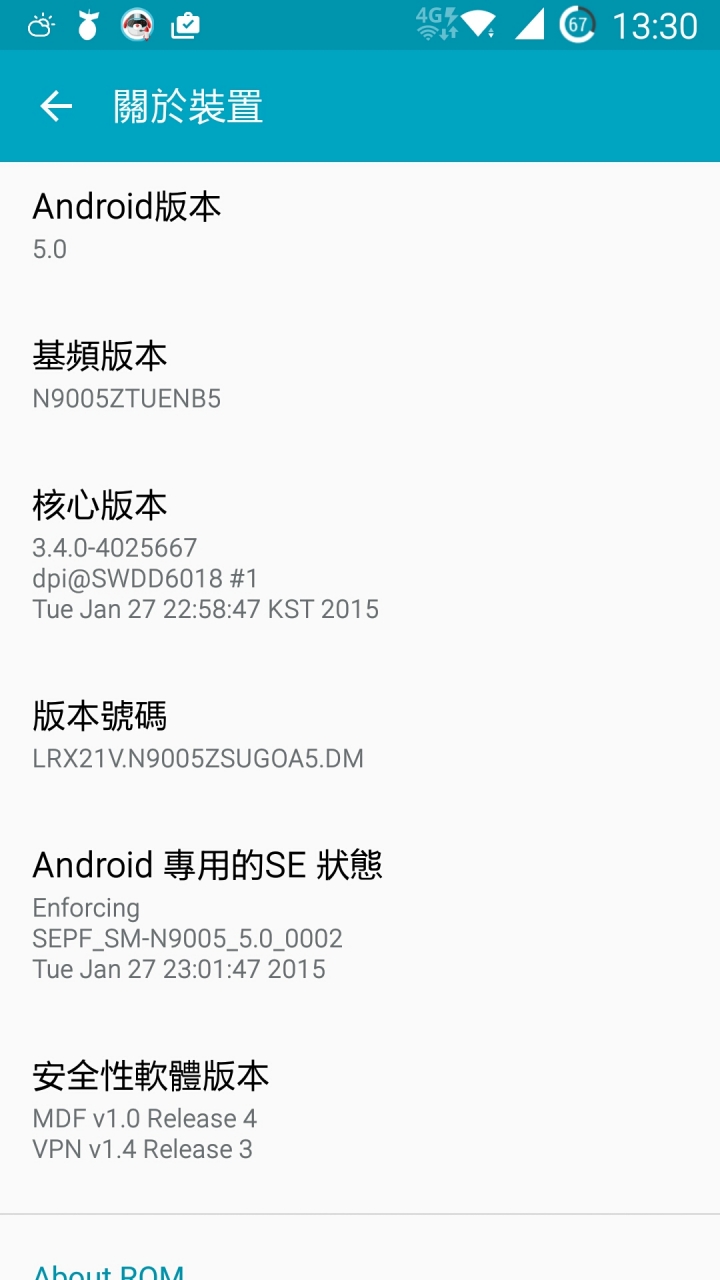Select Android 專用的SE 狀態 entry

(x=360, y=915)
